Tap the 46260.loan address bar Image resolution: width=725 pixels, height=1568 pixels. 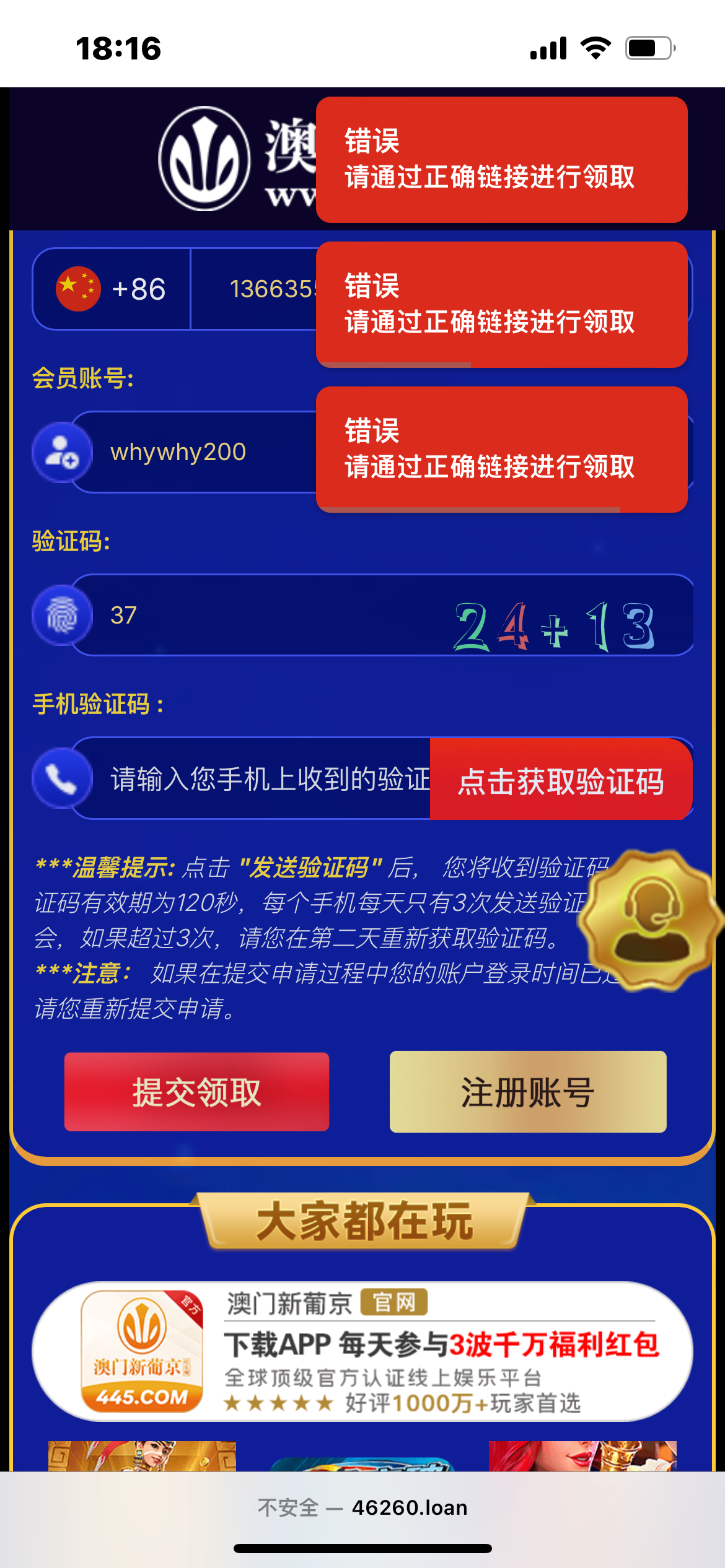pos(362,1507)
